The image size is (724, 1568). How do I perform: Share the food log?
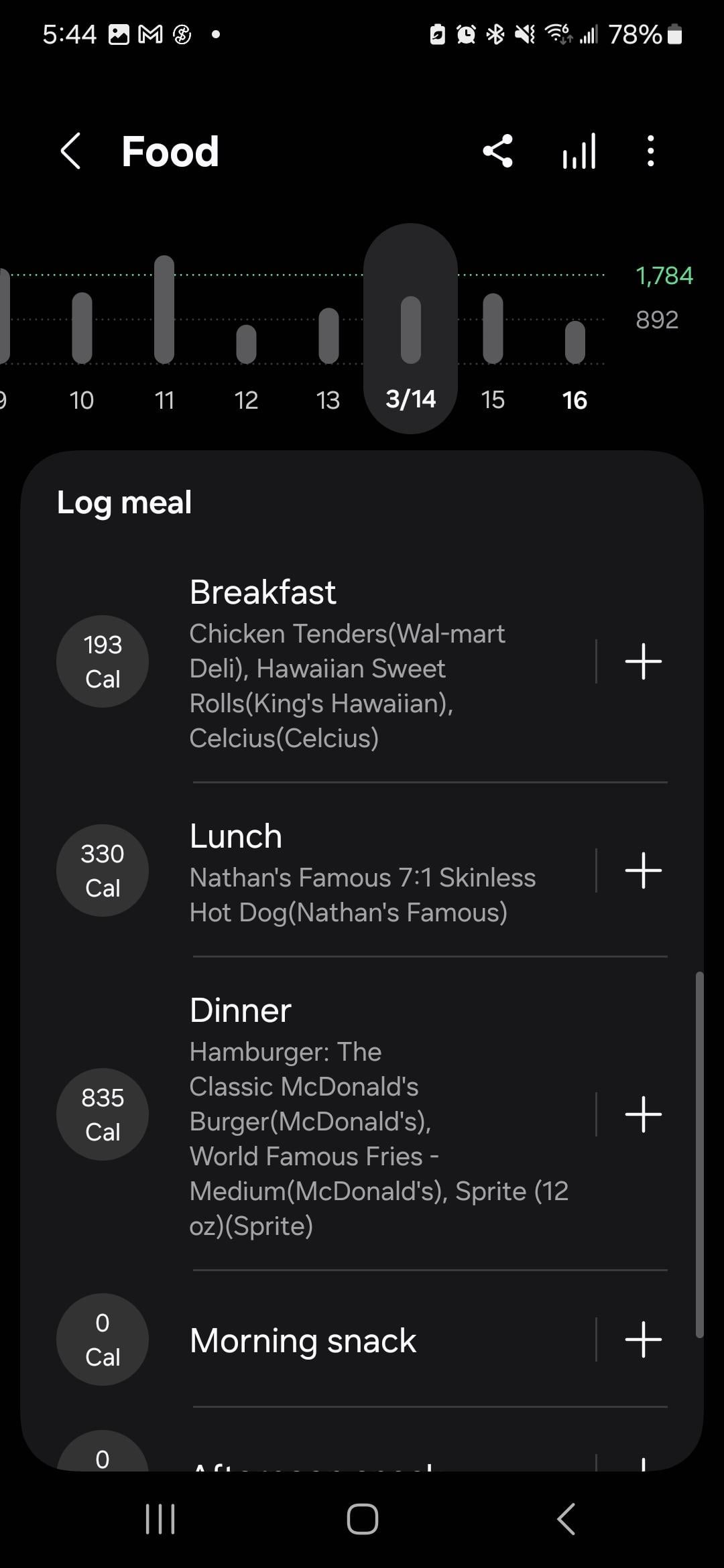tap(497, 151)
